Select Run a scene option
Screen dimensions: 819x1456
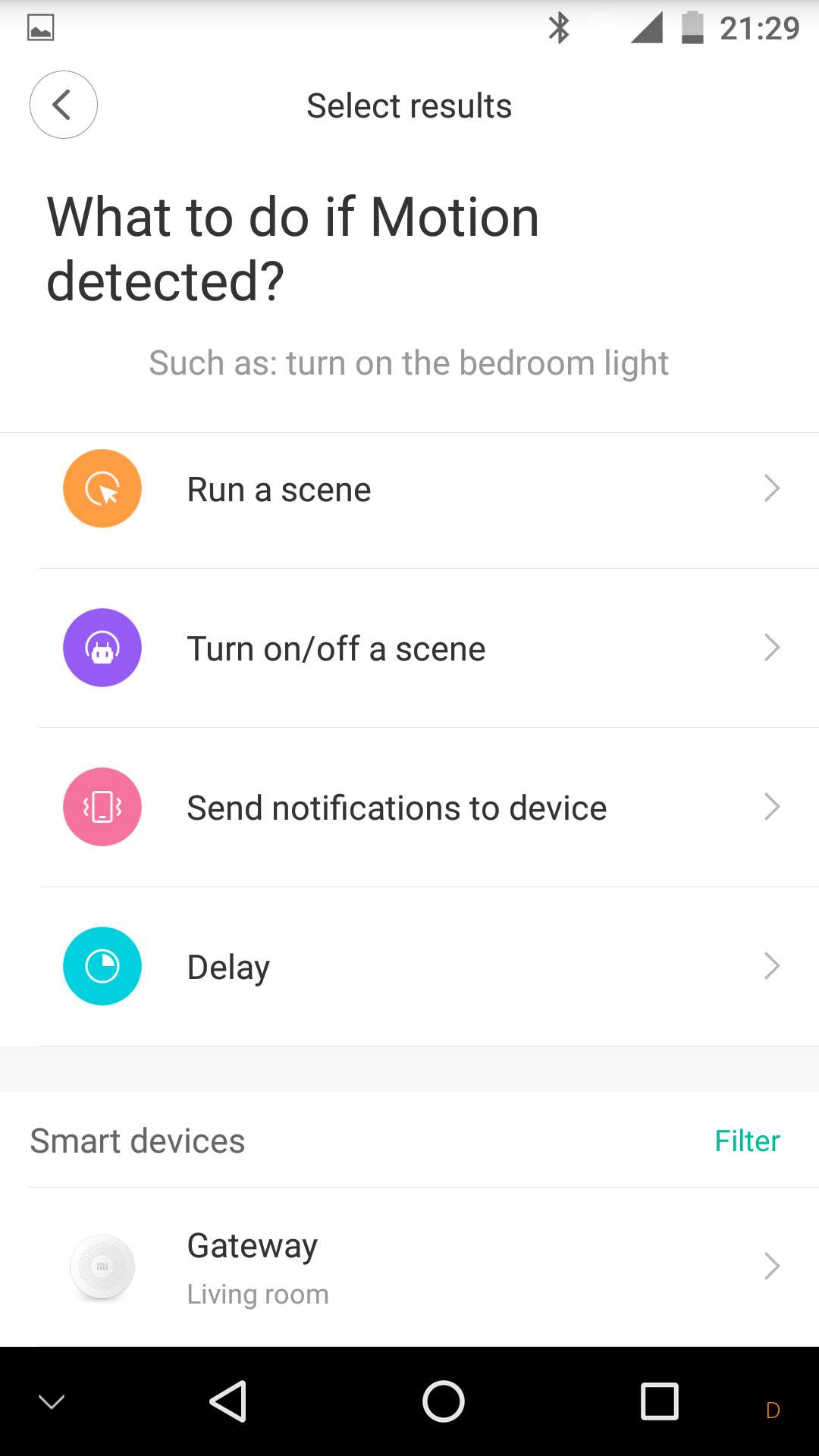point(409,489)
